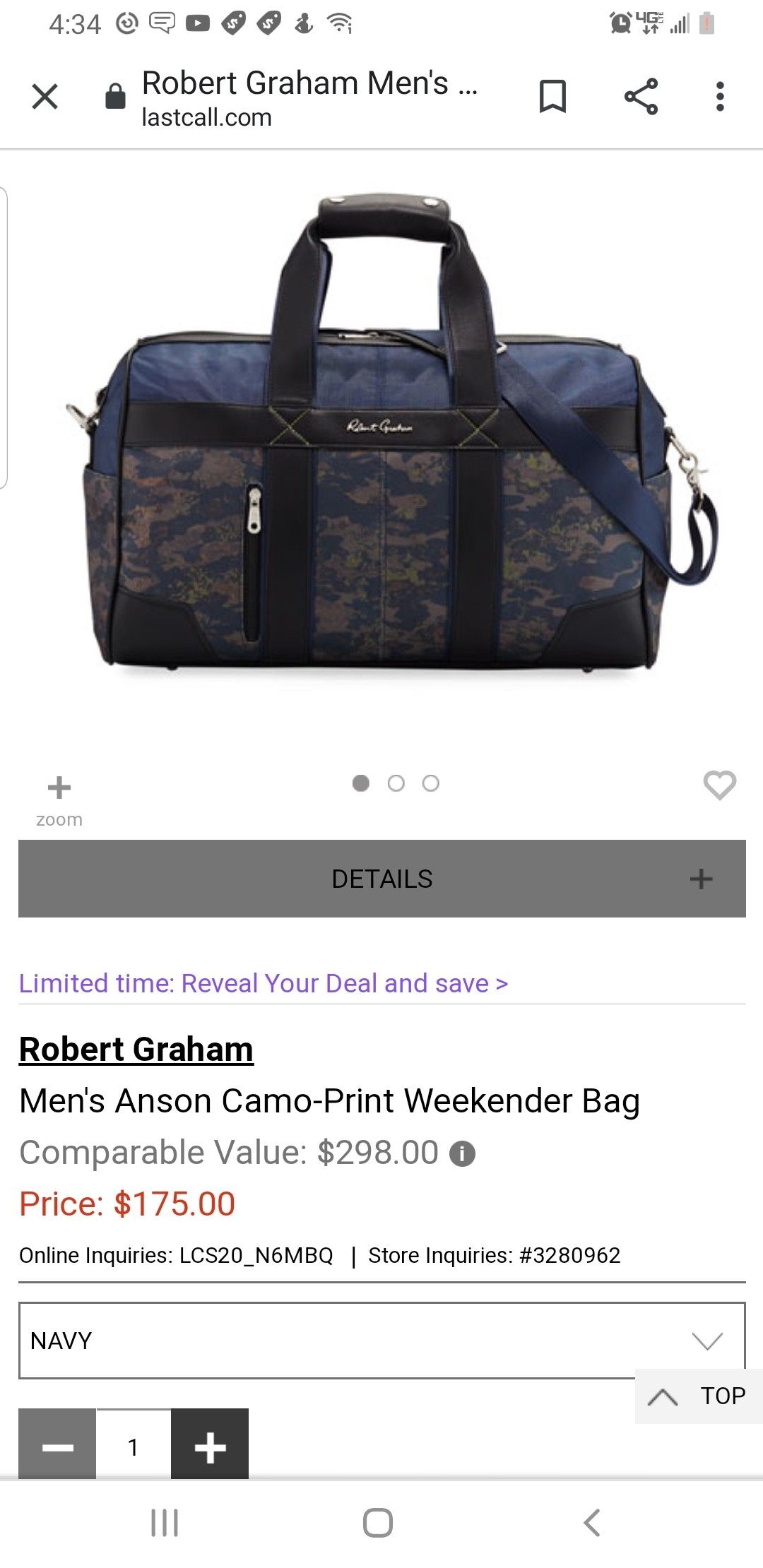Jump to TOP of page

699,1396
